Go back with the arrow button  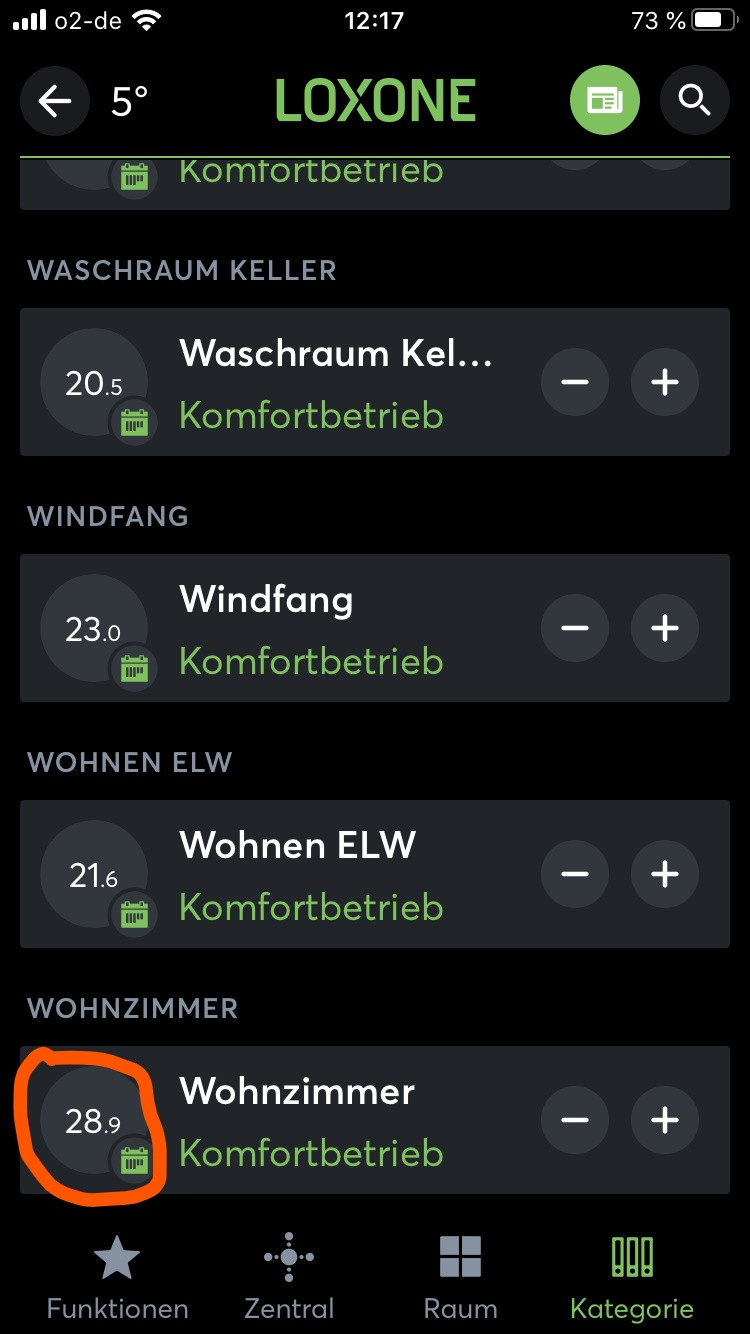click(54, 101)
